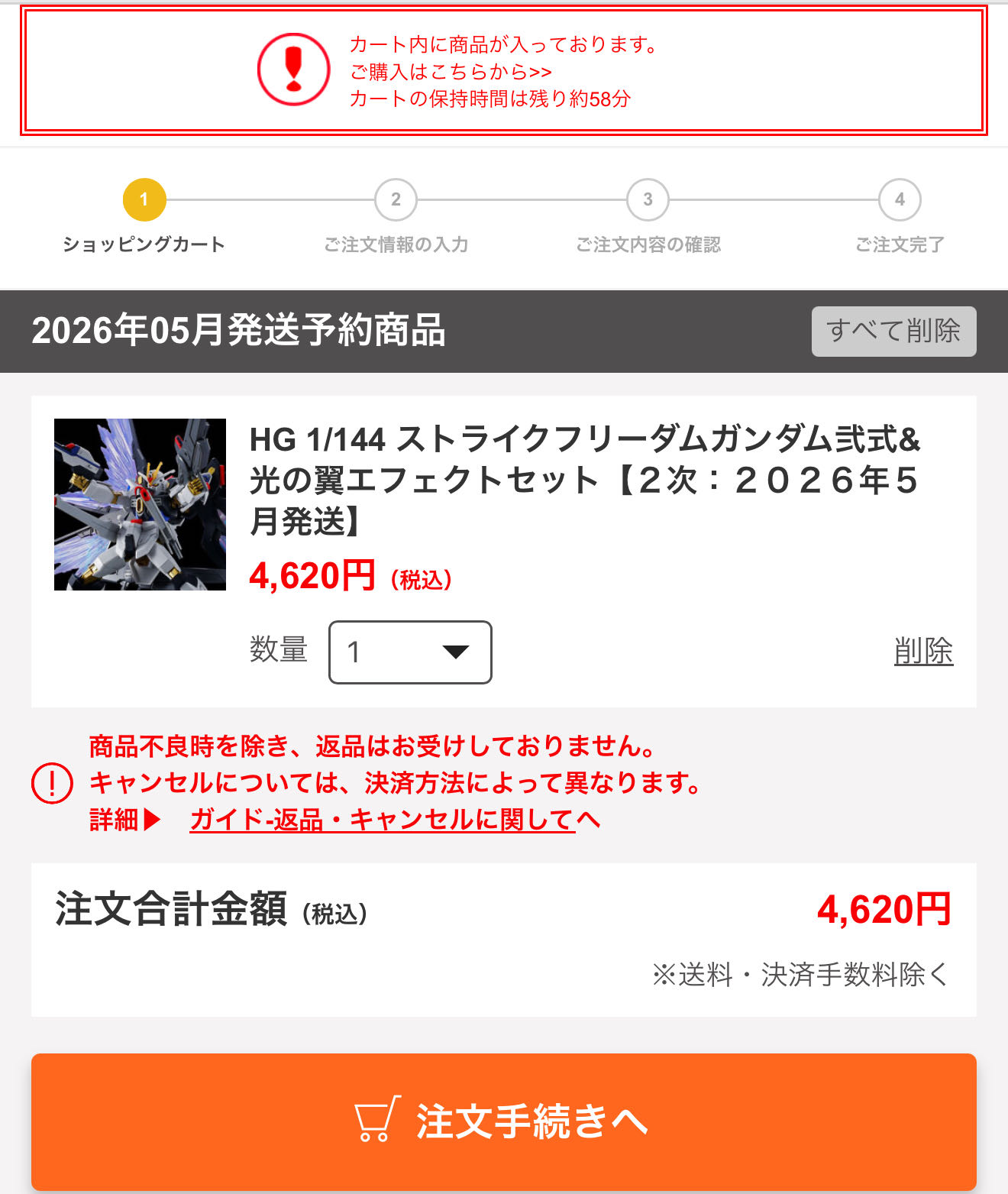Delete all items with すべて削除
This screenshot has width=1008, height=1194.
(x=893, y=331)
